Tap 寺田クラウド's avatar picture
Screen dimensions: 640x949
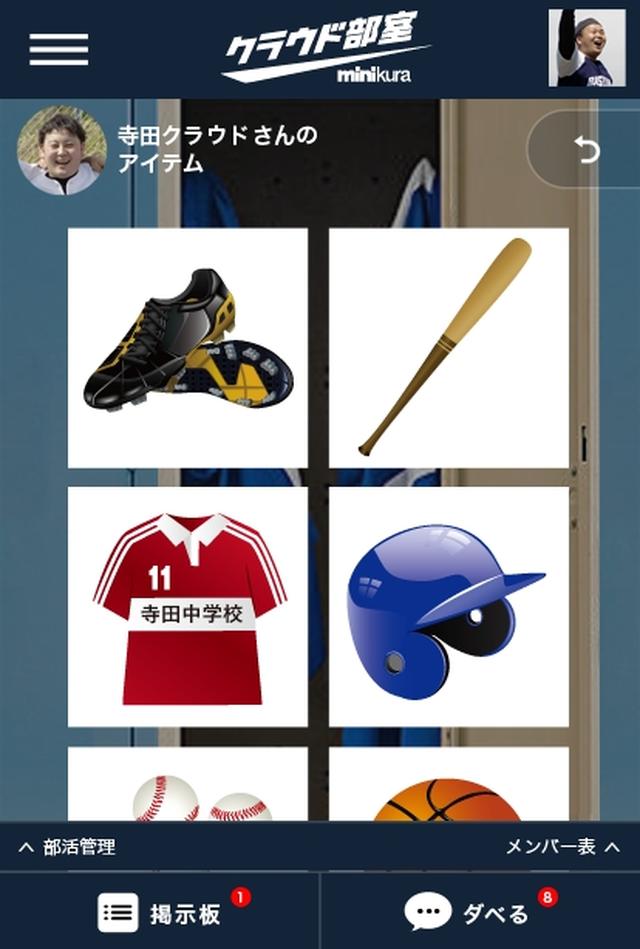[x=61, y=150]
